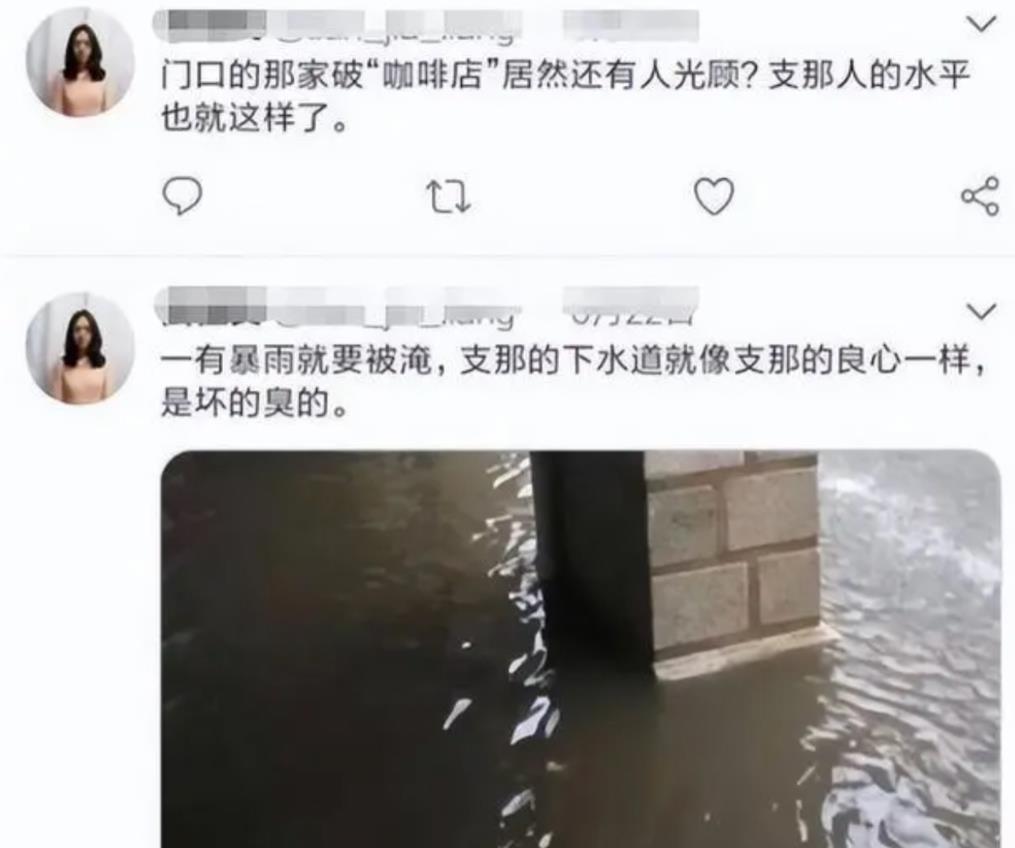Retweet the coffee shop tweet
The height and width of the screenshot is (848, 1015).
448,196
